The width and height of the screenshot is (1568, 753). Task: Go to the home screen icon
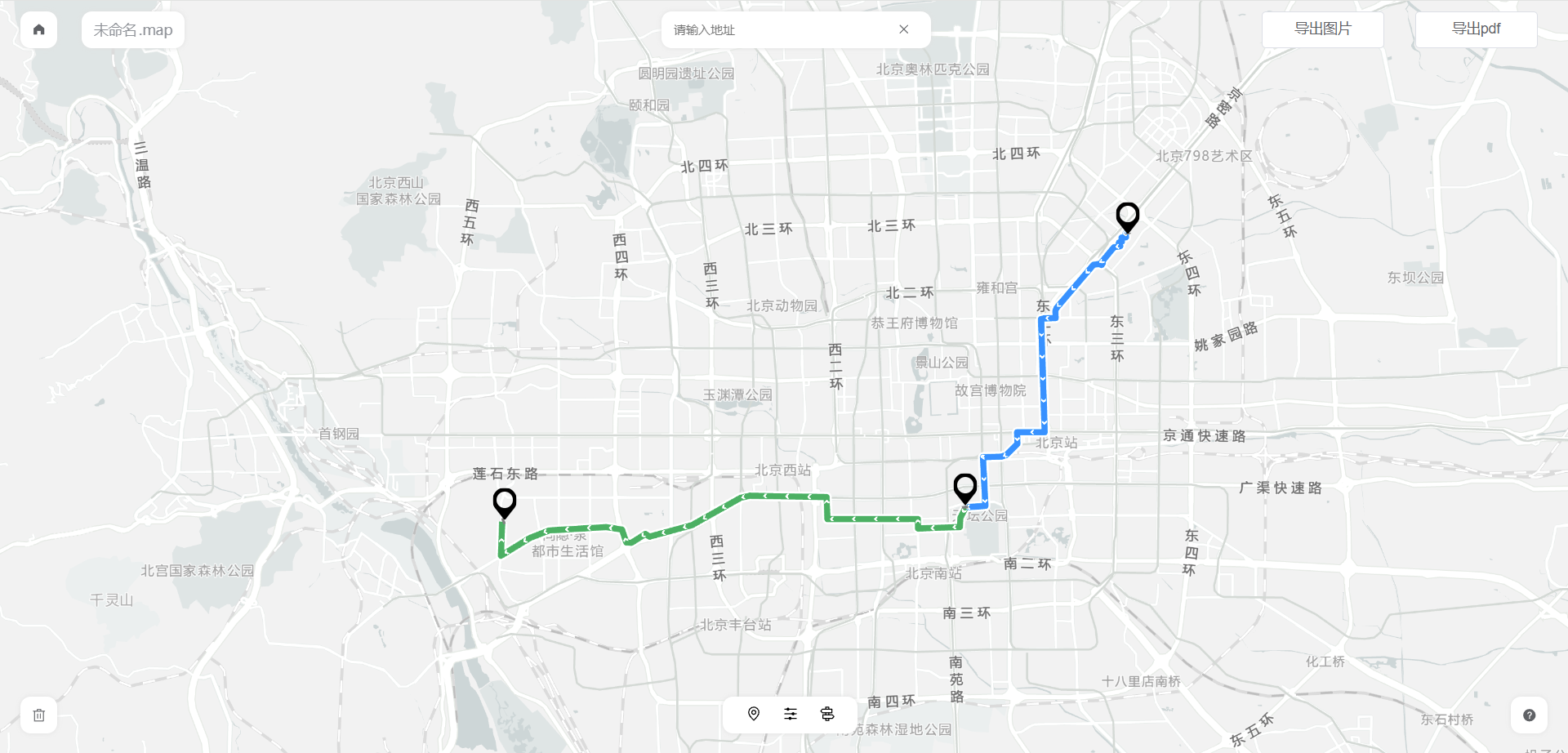[x=38, y=30]
